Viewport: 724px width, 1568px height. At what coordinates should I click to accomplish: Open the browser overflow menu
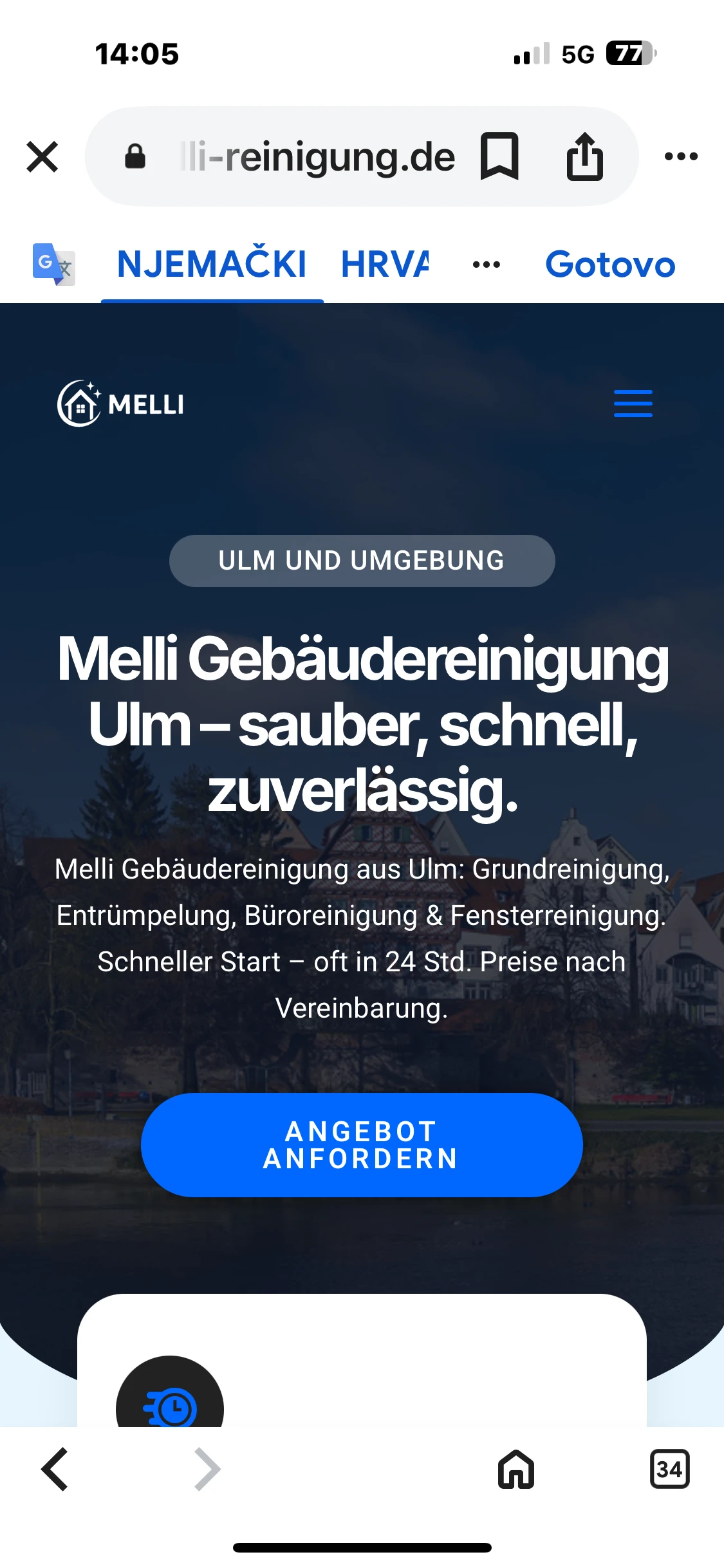click(681, 157)
